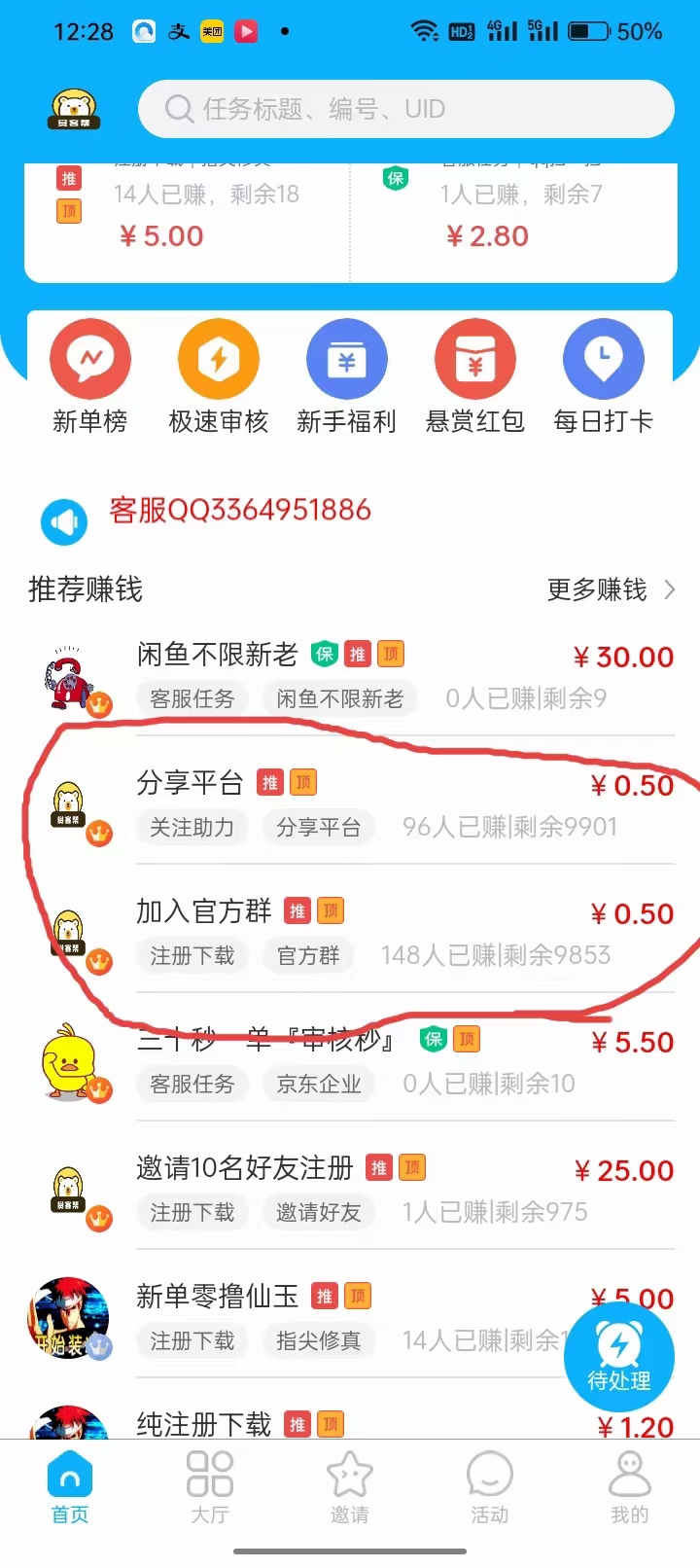Open the 客服QQ3364951886 announcement
The width and height of the screenshot is (700, 1568).
243,509
